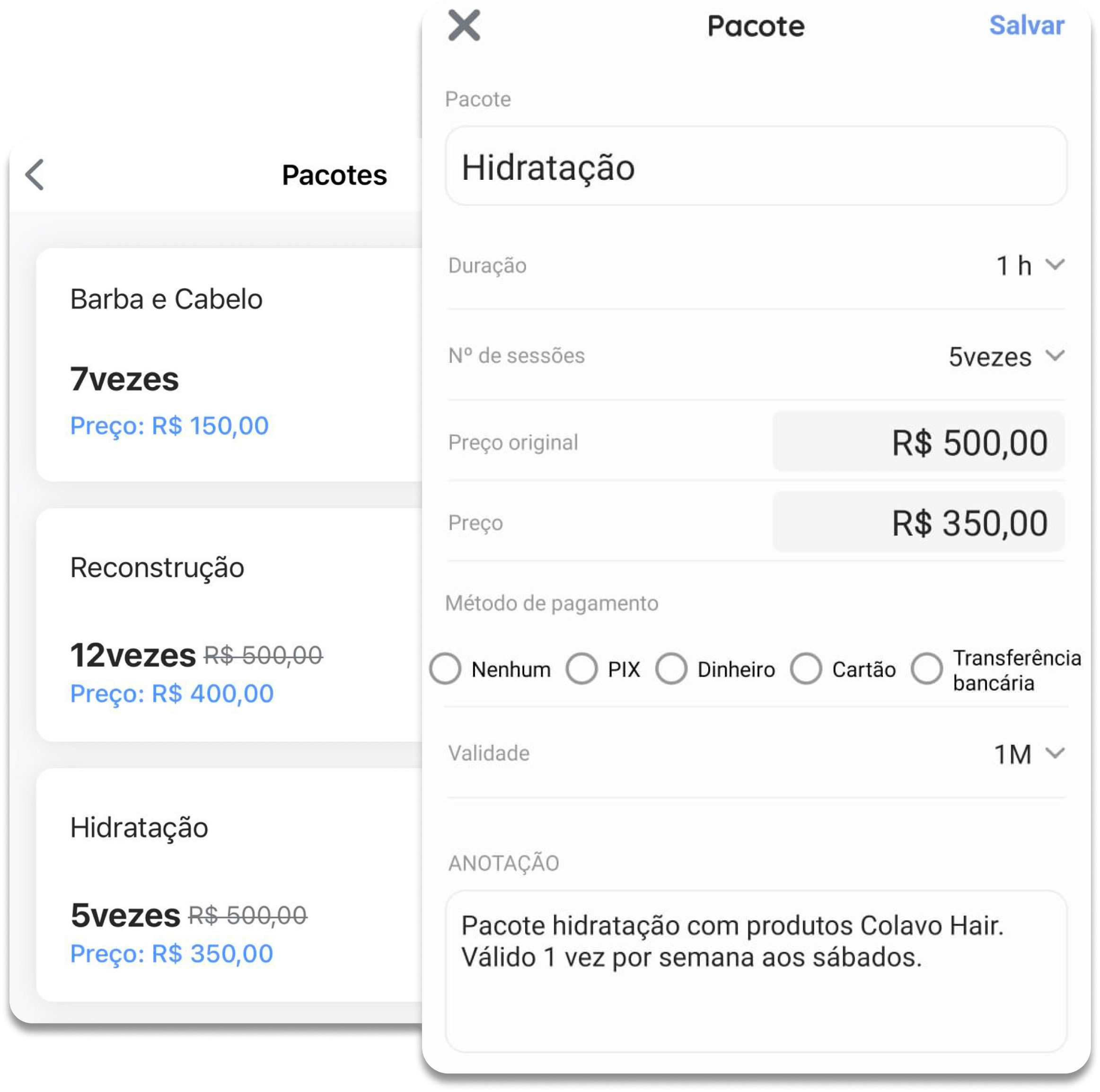Open the Barba e Cabelo package

point(228,364)
